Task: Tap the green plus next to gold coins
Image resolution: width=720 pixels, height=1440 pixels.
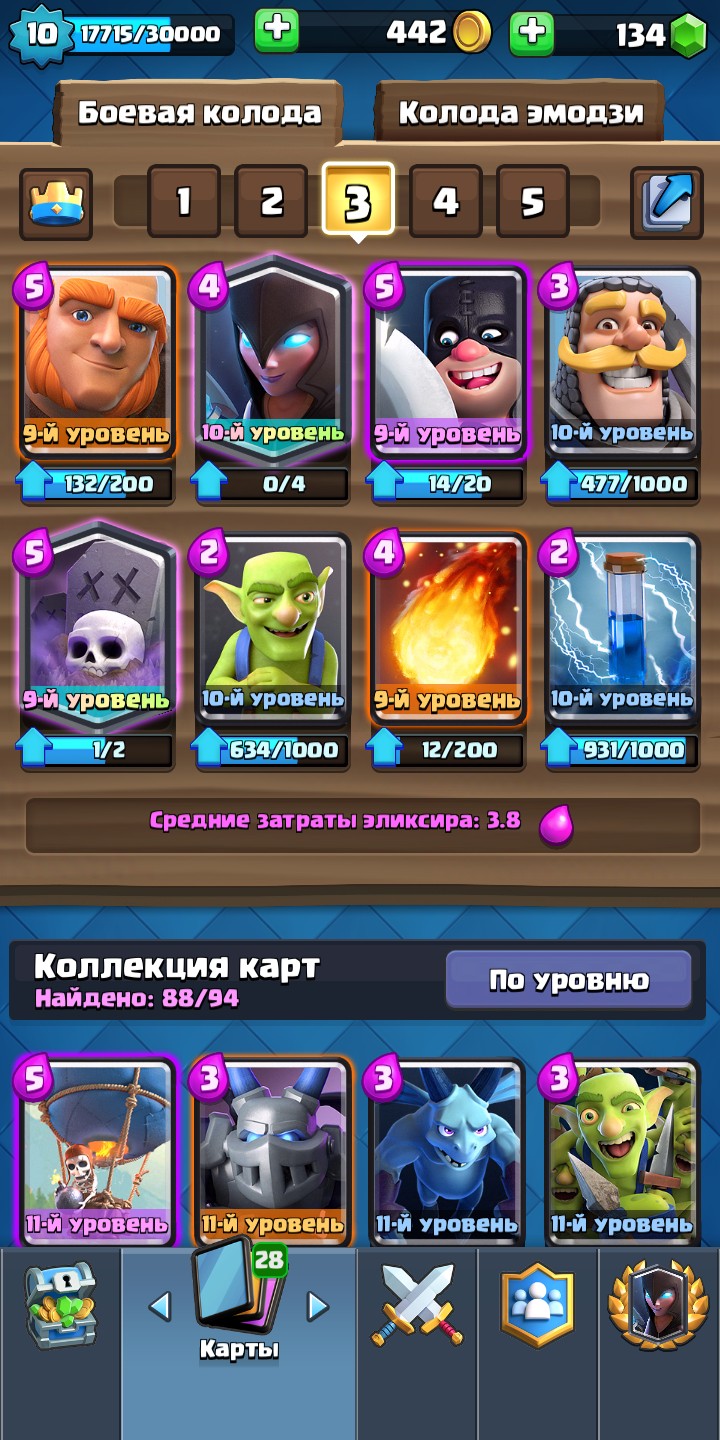Action: 277,32
